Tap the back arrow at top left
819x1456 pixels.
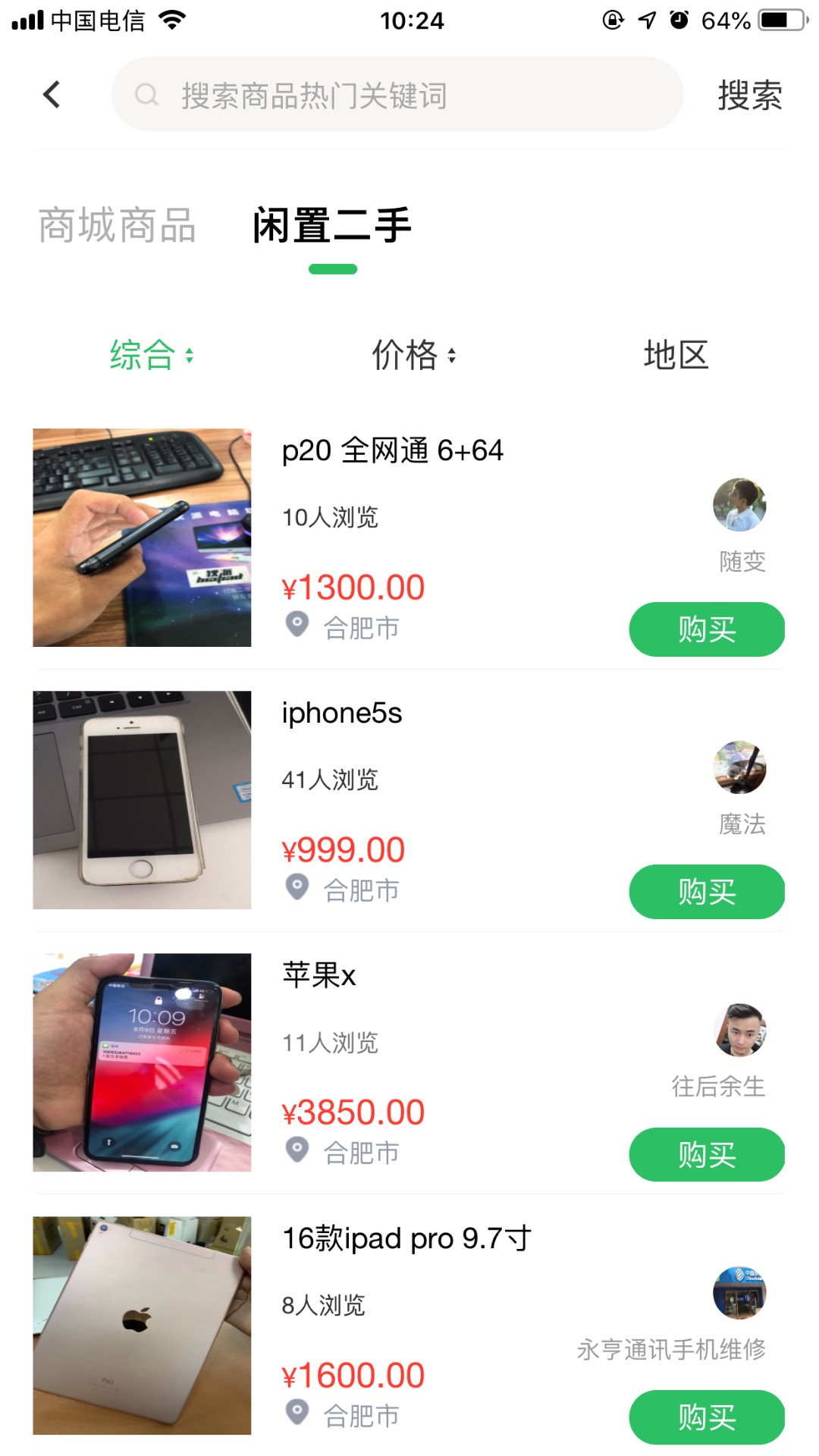(x=51, y=94)
